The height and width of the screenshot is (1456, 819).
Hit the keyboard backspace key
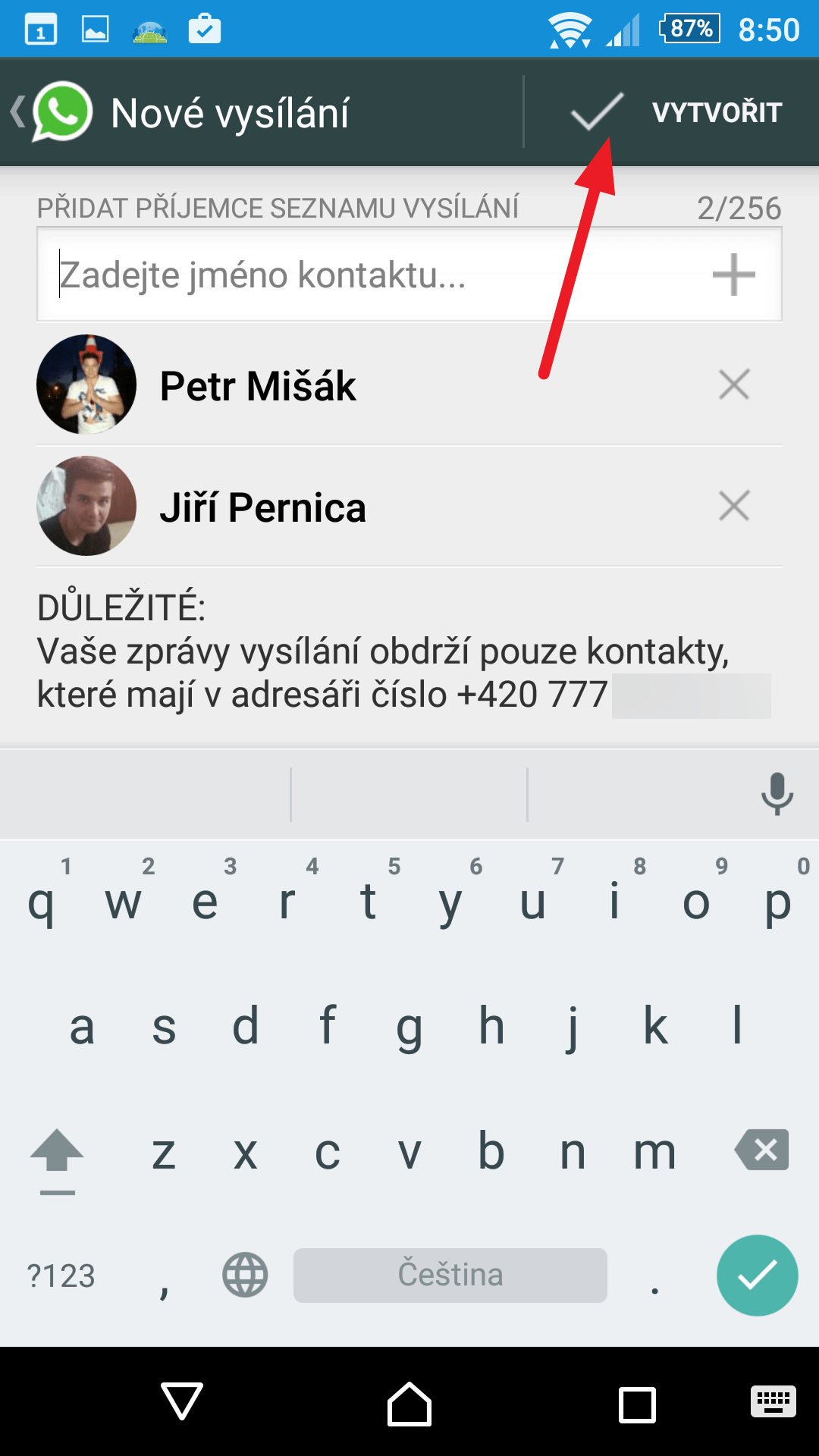pyautogui.click(x=761, y=1150)
